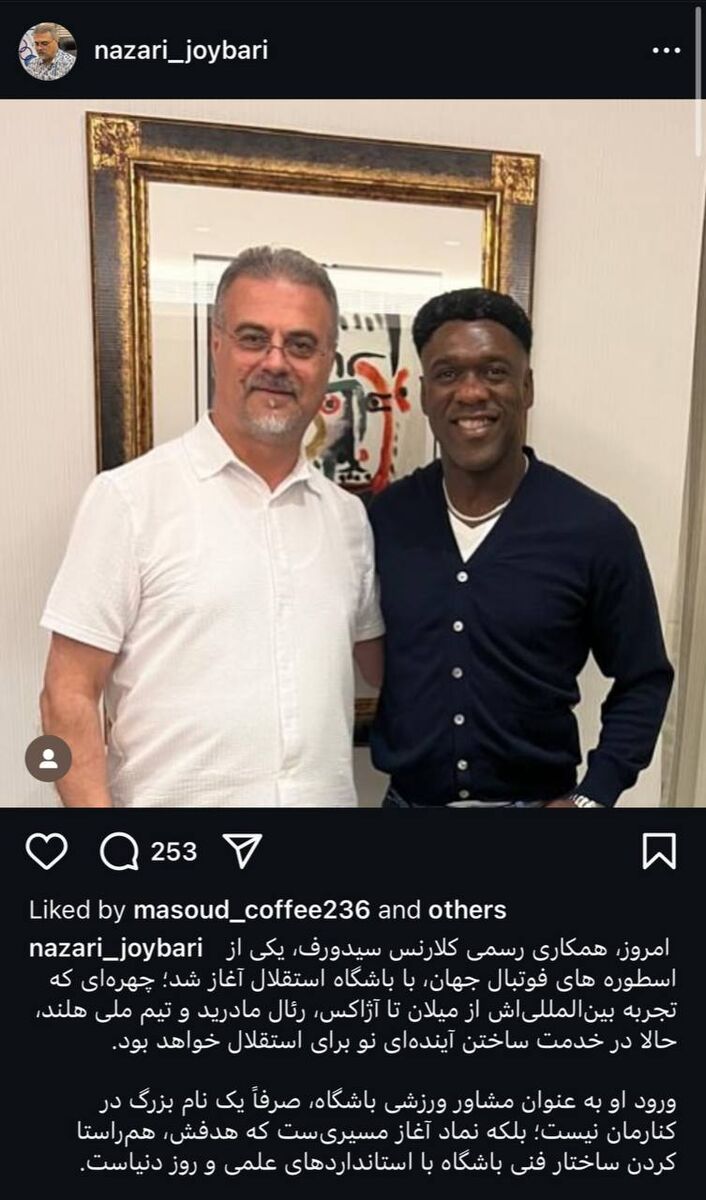Open the nazari_joybari username in header

pyautogui.click(x=181, y=50)
